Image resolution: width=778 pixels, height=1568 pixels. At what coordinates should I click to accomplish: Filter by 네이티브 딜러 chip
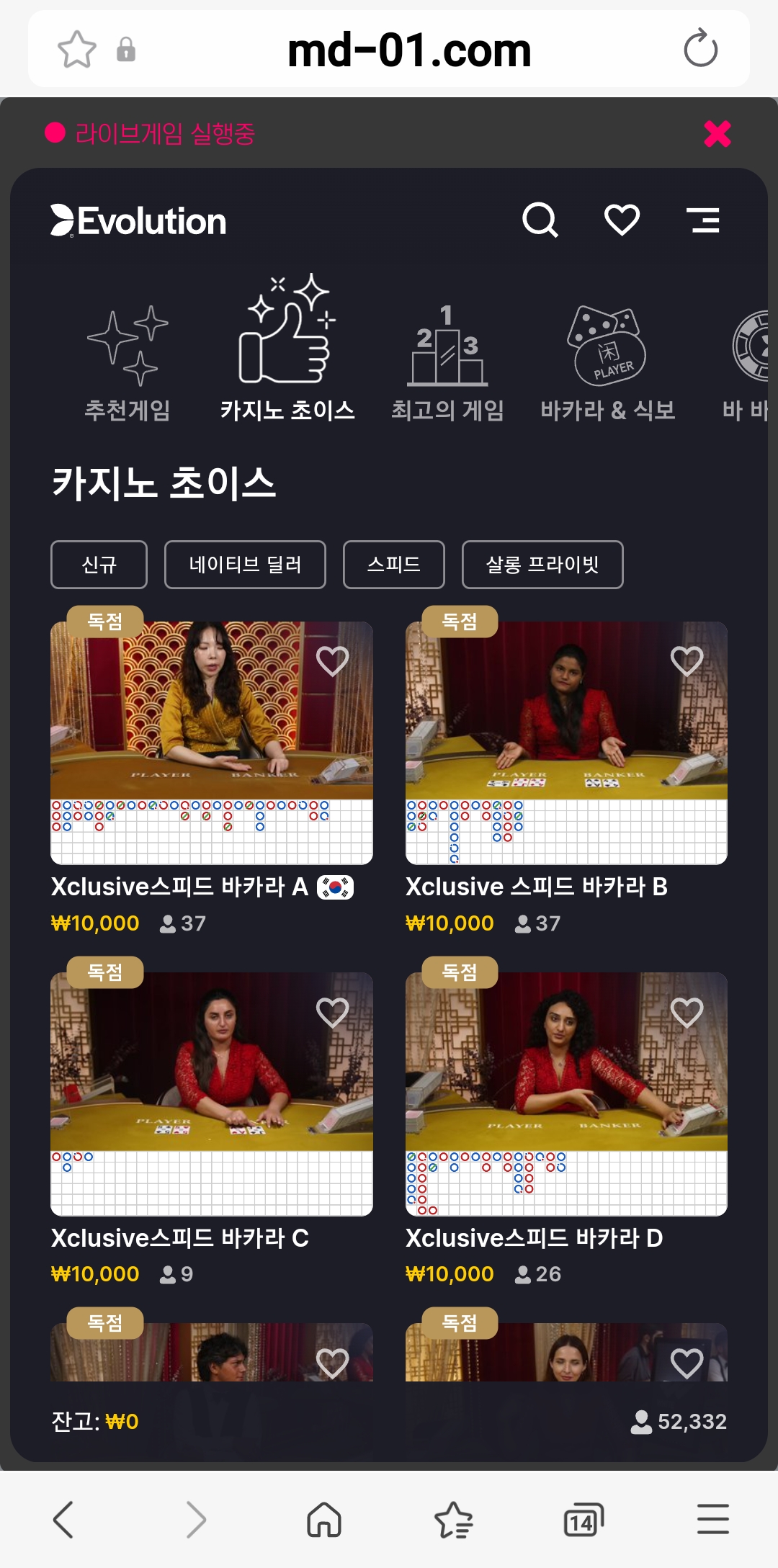(245, 565)
